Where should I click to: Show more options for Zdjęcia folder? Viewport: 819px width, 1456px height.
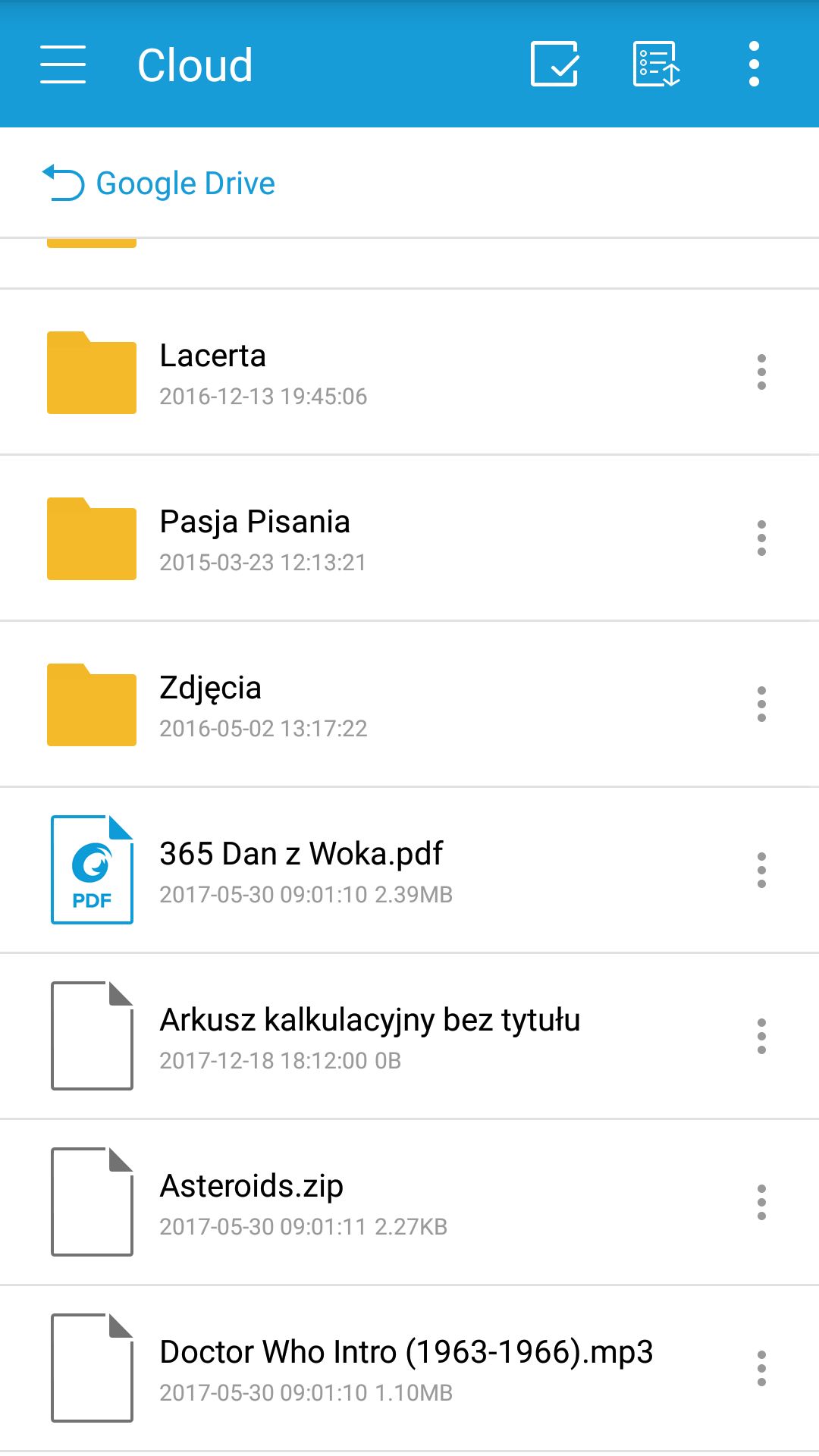point(761,704)
